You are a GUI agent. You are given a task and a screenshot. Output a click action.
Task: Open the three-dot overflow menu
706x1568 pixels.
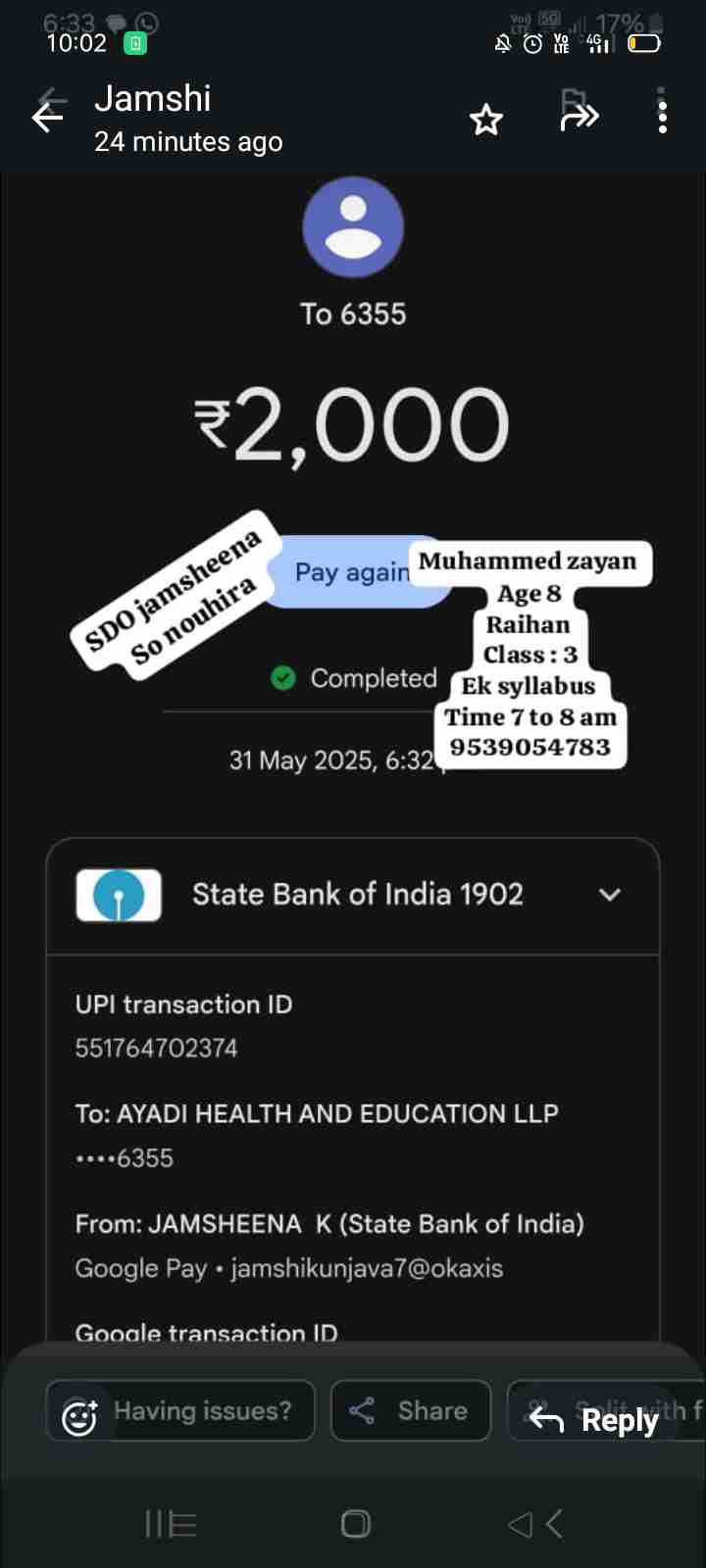pos(663,118)
